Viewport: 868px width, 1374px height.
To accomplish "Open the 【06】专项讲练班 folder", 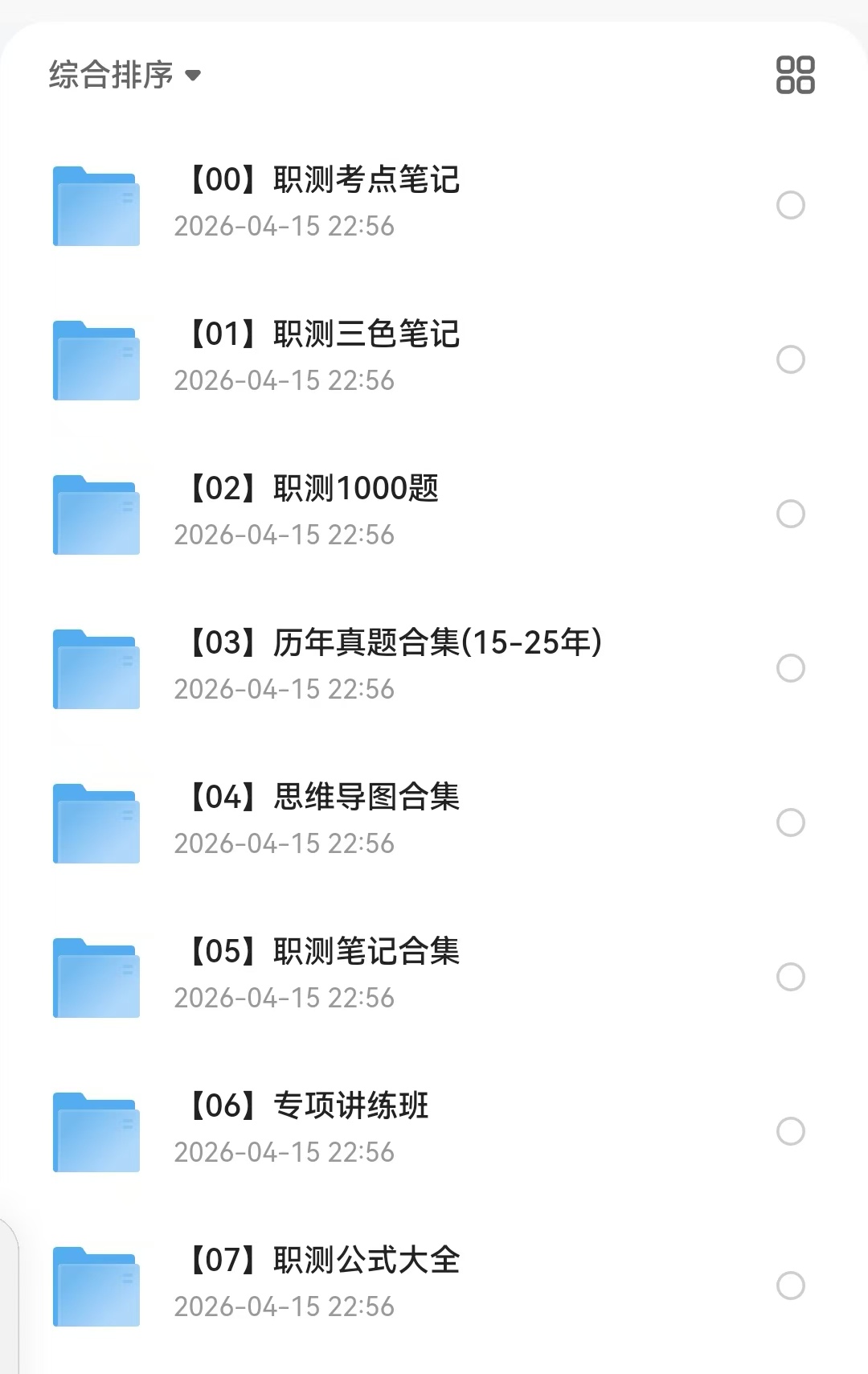I will 309,1106.
